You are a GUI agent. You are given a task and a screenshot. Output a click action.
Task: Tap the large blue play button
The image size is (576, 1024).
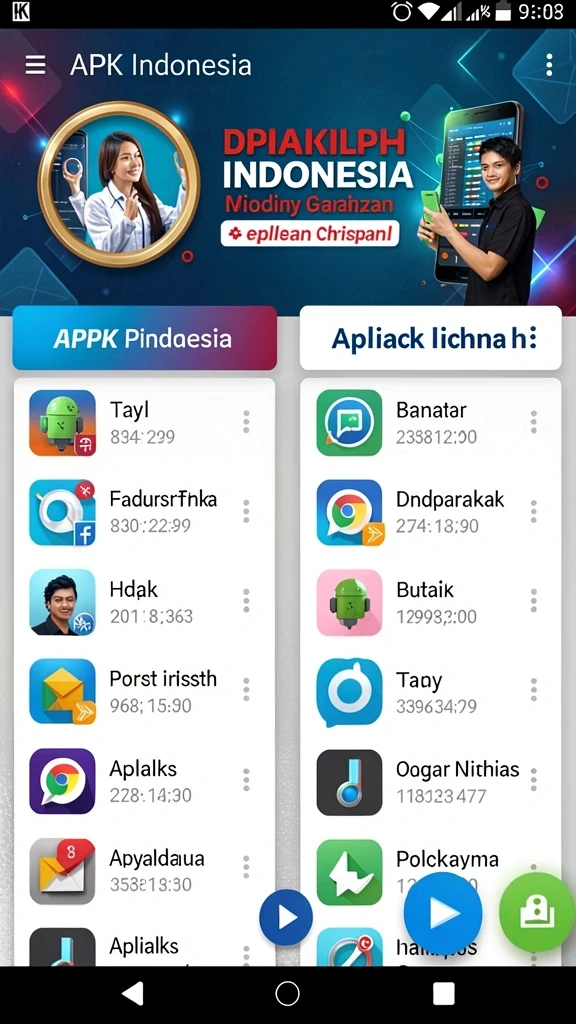[x=443, y=913]
